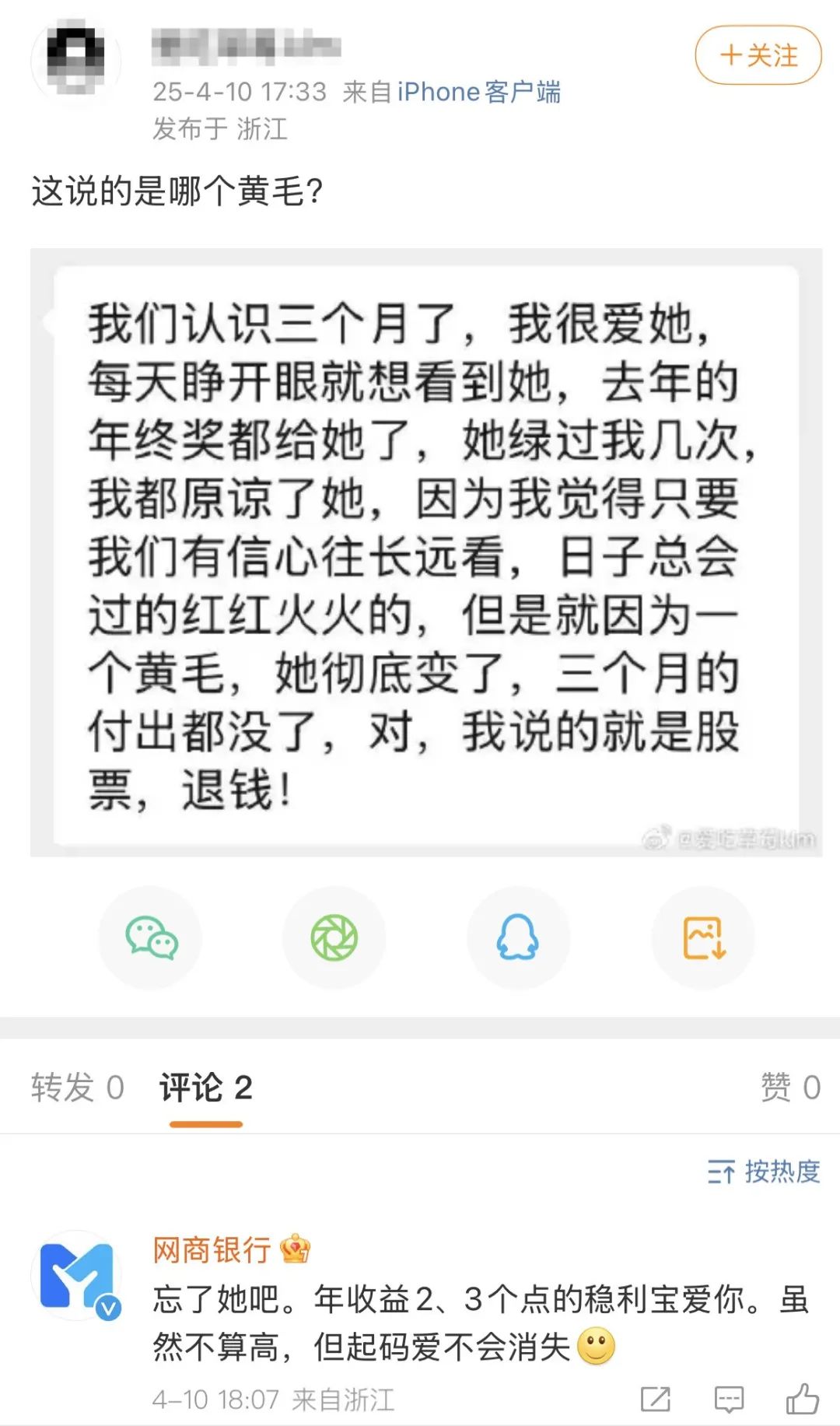Switch to the 赞 tab
Screen dimensions: 840x1426
[x=789, y=1087]
